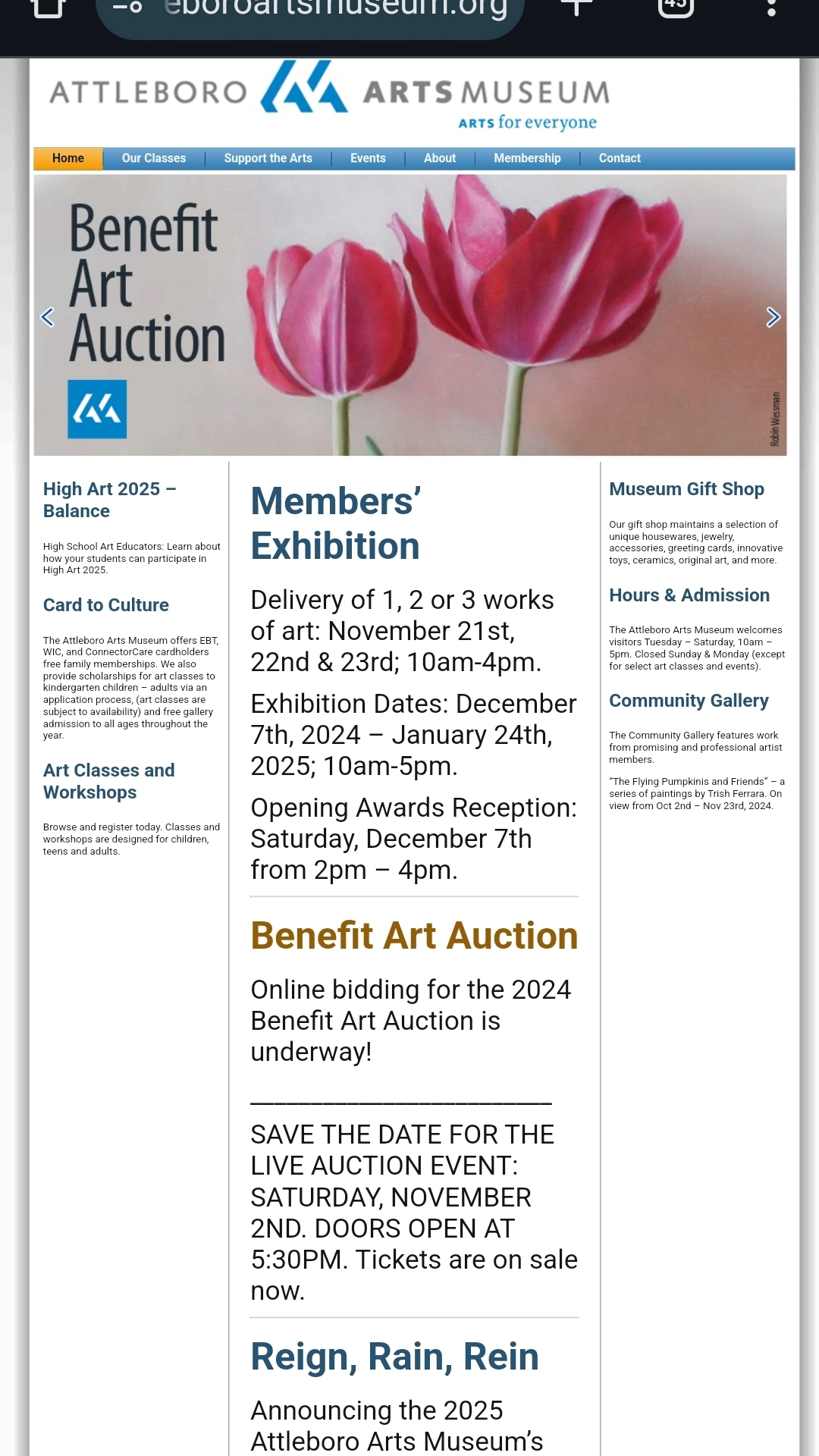Open the Members' Exhibition heading link

335,523
